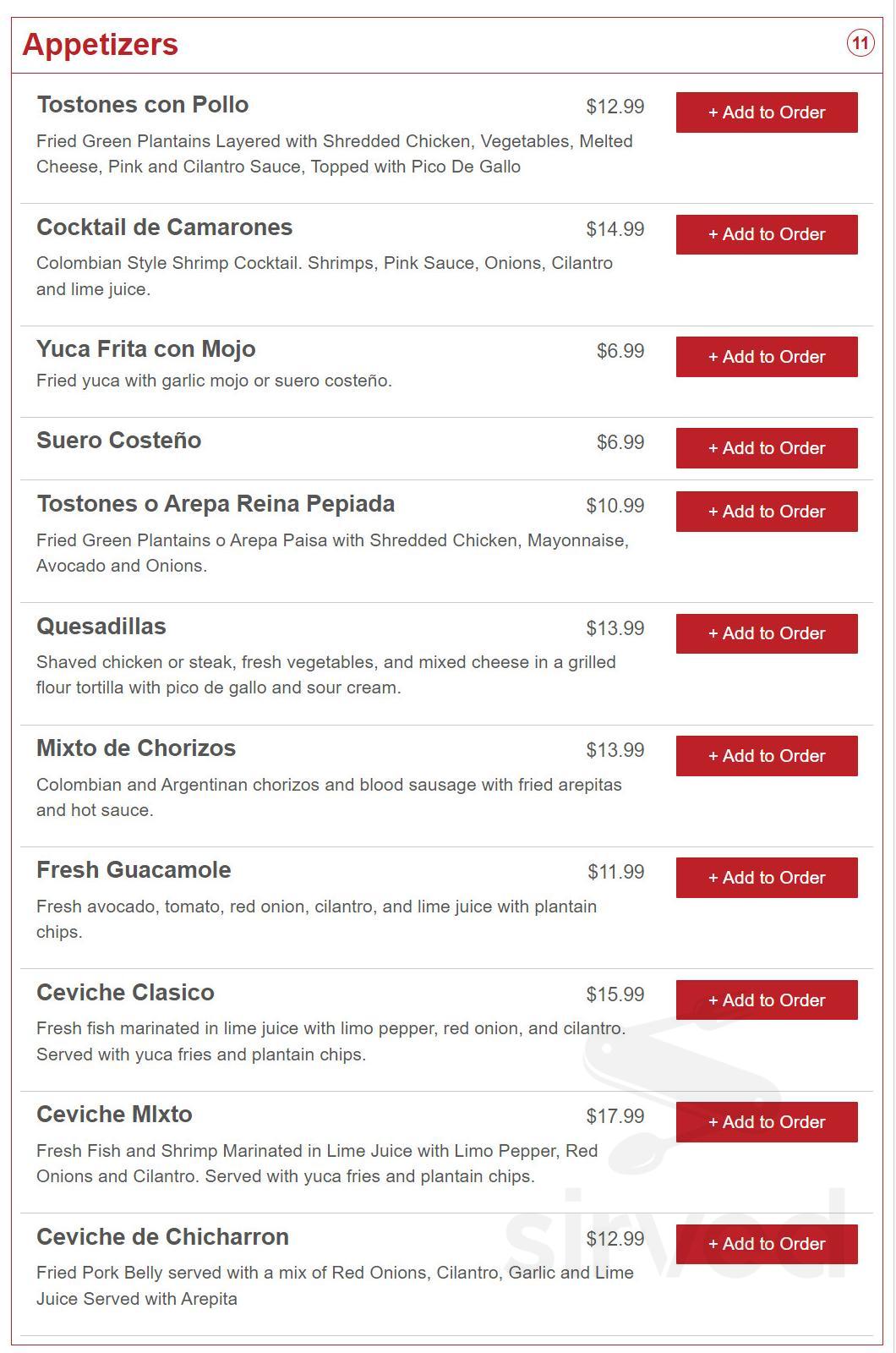
Task: Add Tostones con Pollo to order
Action: (765, 112)
